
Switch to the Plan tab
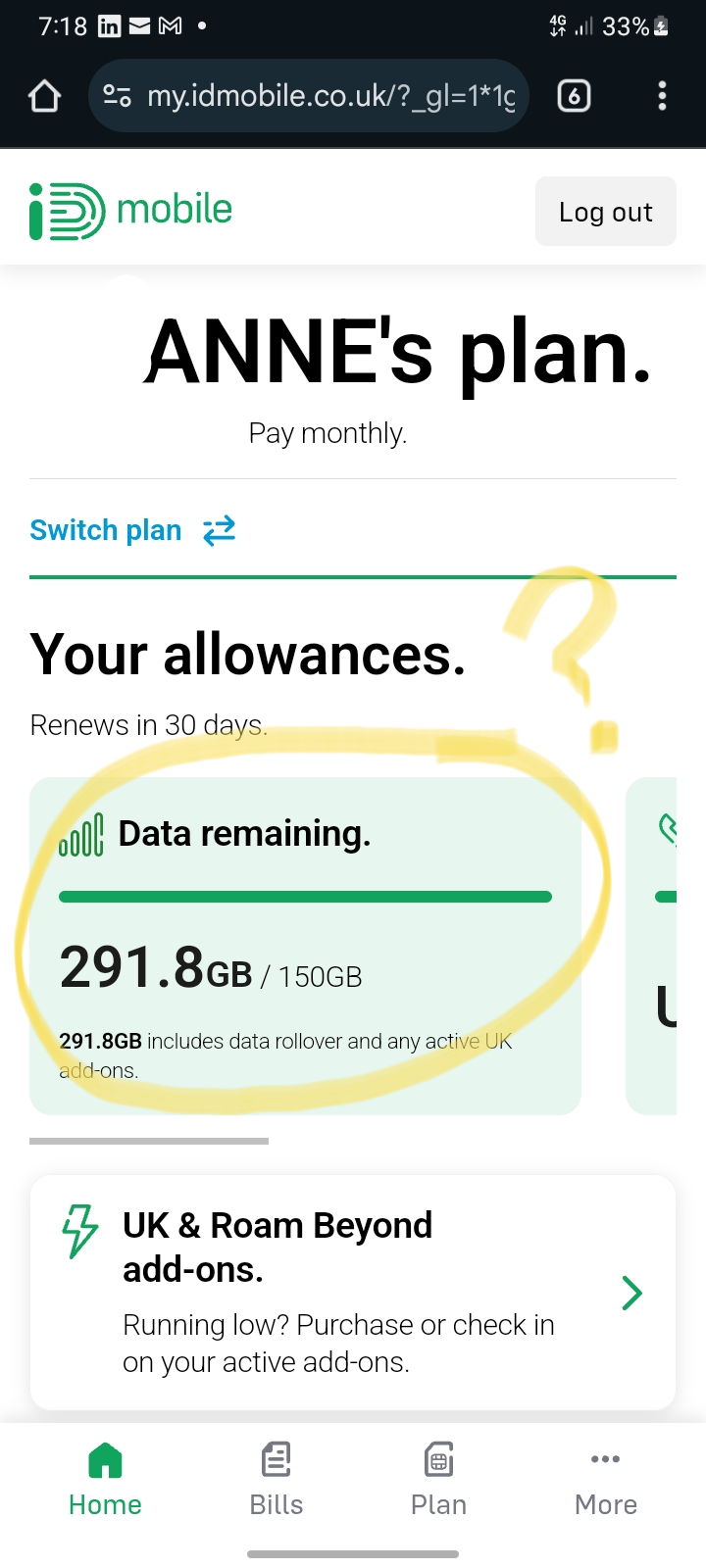point(438,1480)
